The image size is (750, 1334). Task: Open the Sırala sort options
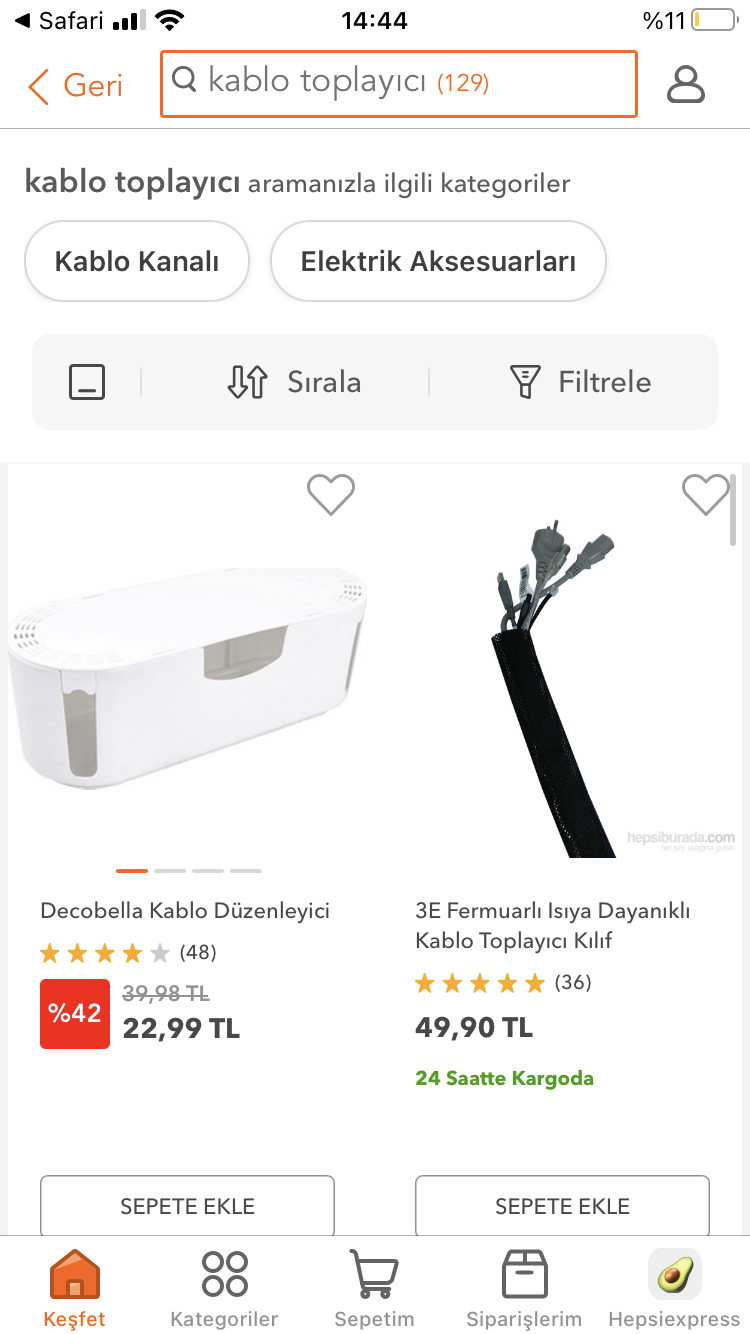coord(295,382)
